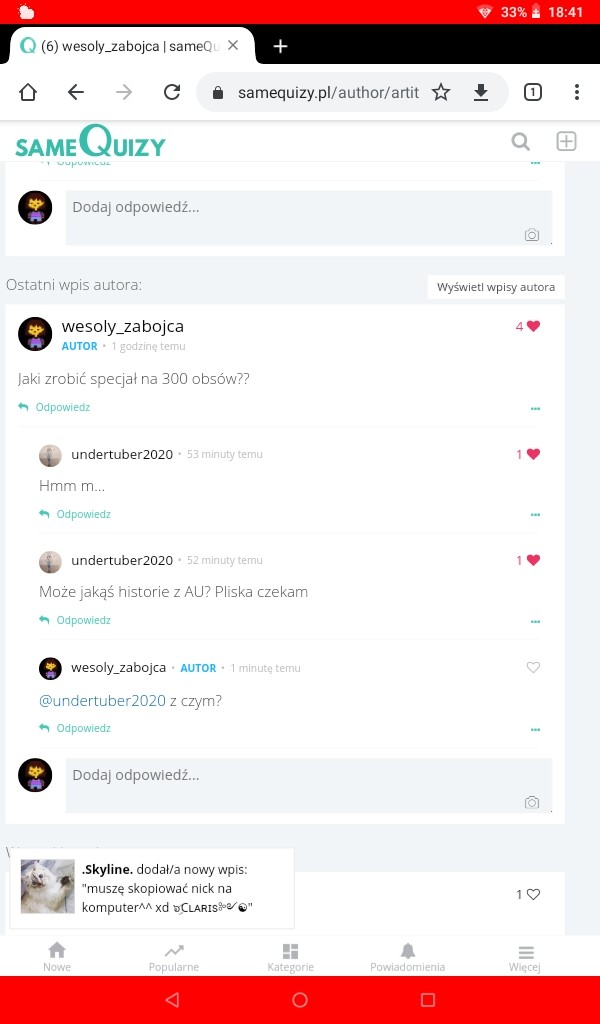Focus the bottom Dodaj odpowiedź field

[308, 785]
